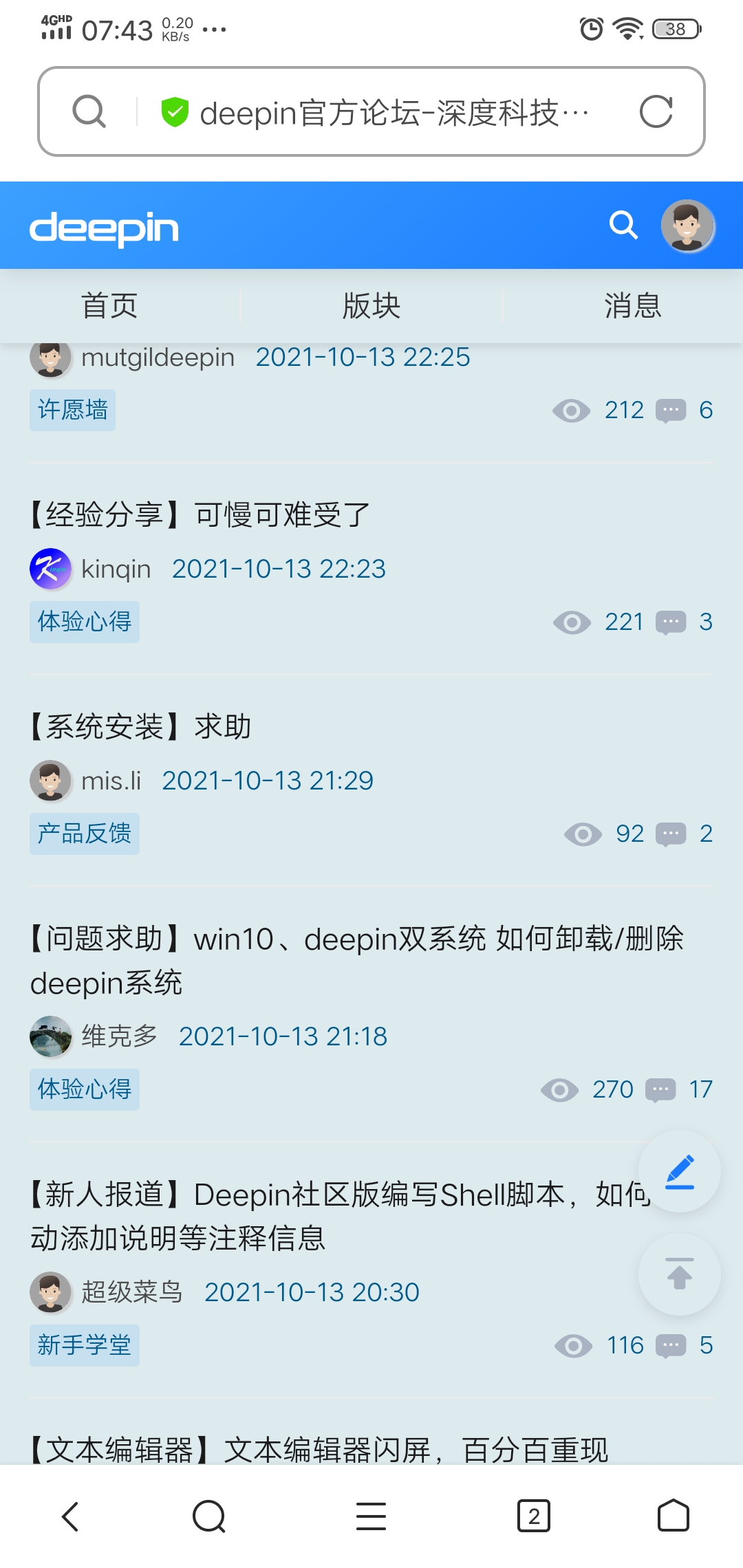Open the Deepin社区版编写Shell脚本 post
743x1568 pixels.
pos(330,1216)
